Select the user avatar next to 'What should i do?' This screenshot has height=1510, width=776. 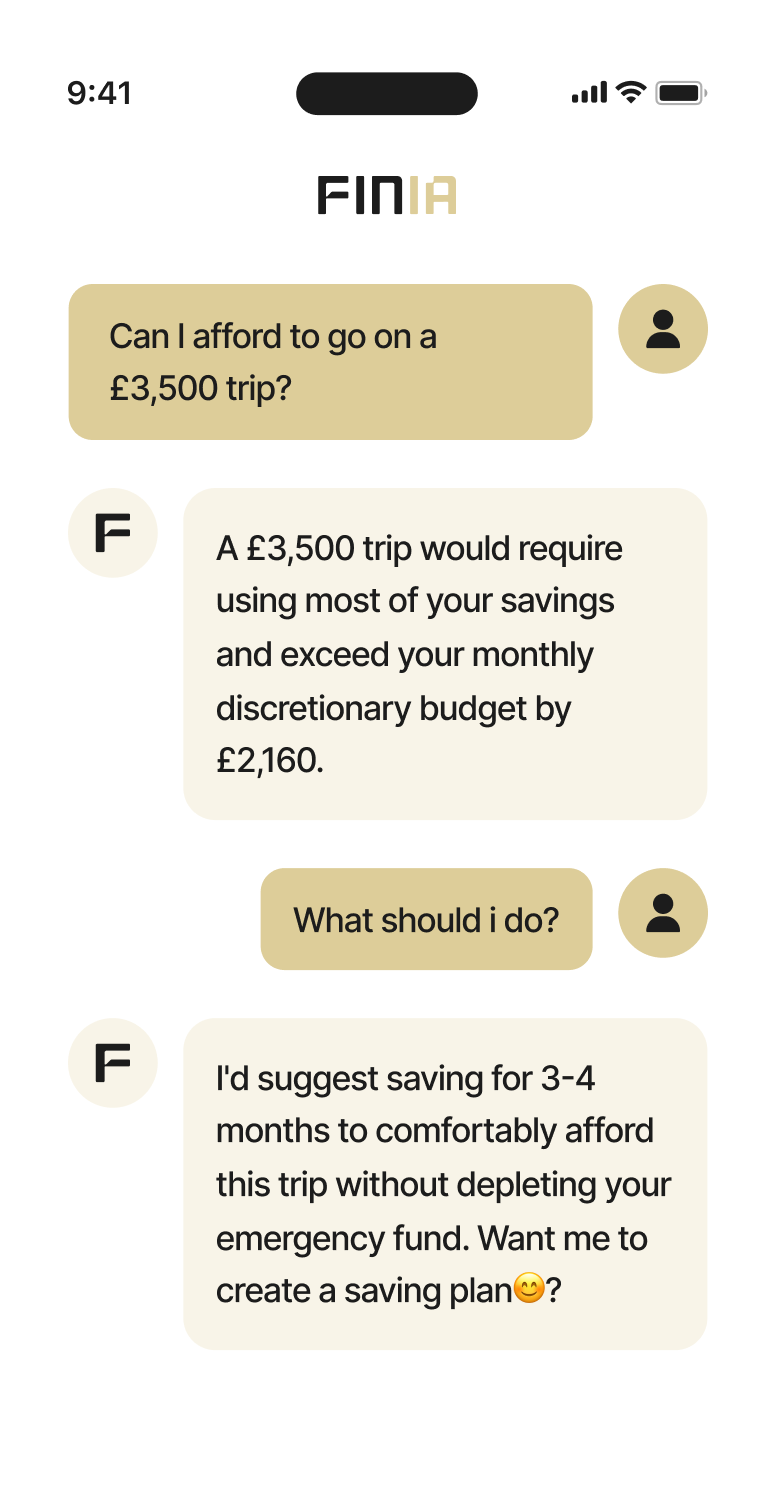(x=663, y=913)
